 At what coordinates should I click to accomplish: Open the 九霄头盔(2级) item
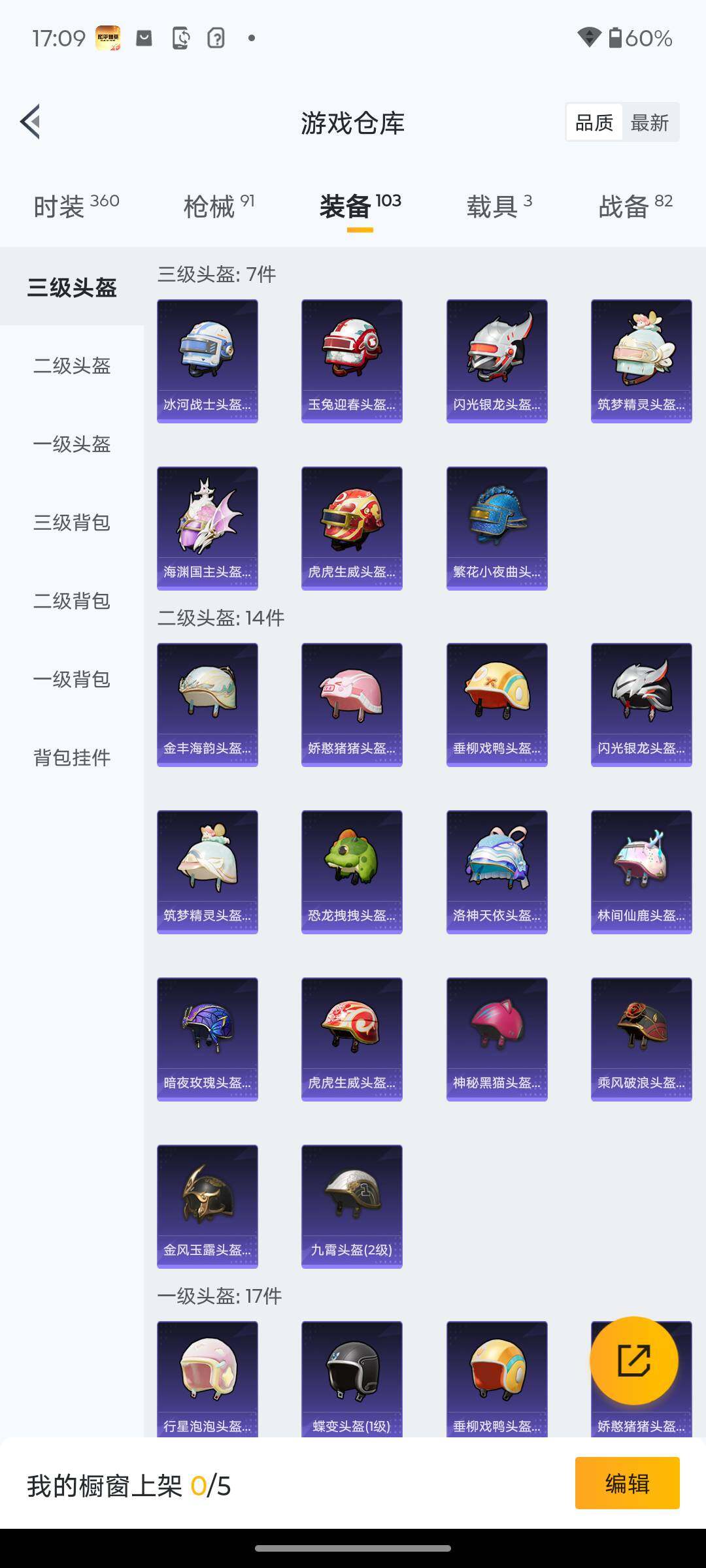352,1206
